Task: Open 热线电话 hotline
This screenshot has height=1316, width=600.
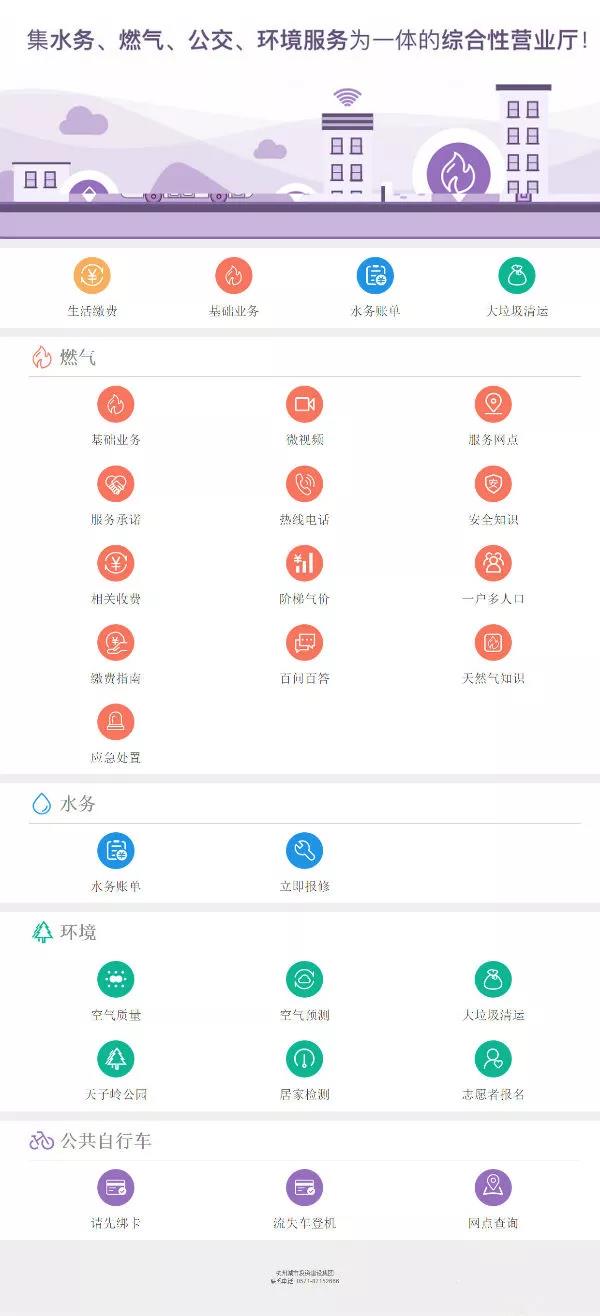Action: [304, 484]
